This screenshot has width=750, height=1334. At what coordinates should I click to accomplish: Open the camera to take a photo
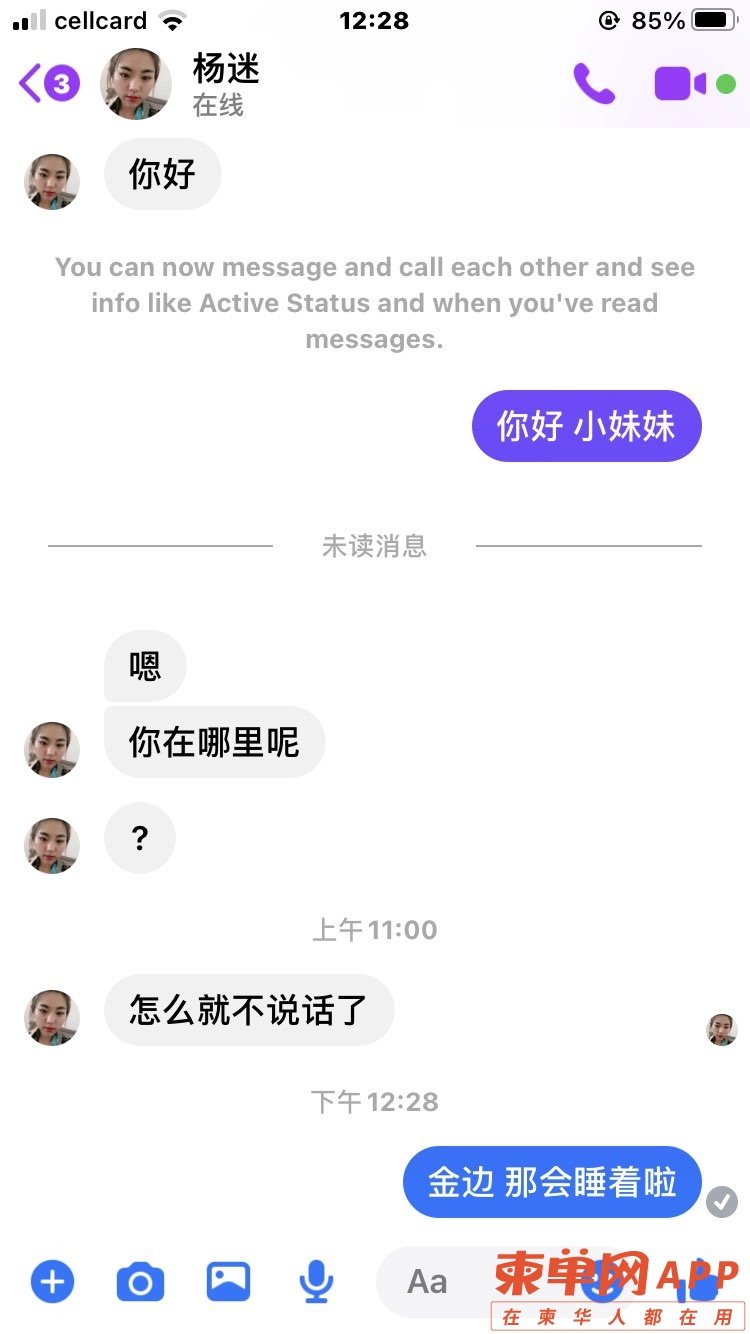[140, 1281]
